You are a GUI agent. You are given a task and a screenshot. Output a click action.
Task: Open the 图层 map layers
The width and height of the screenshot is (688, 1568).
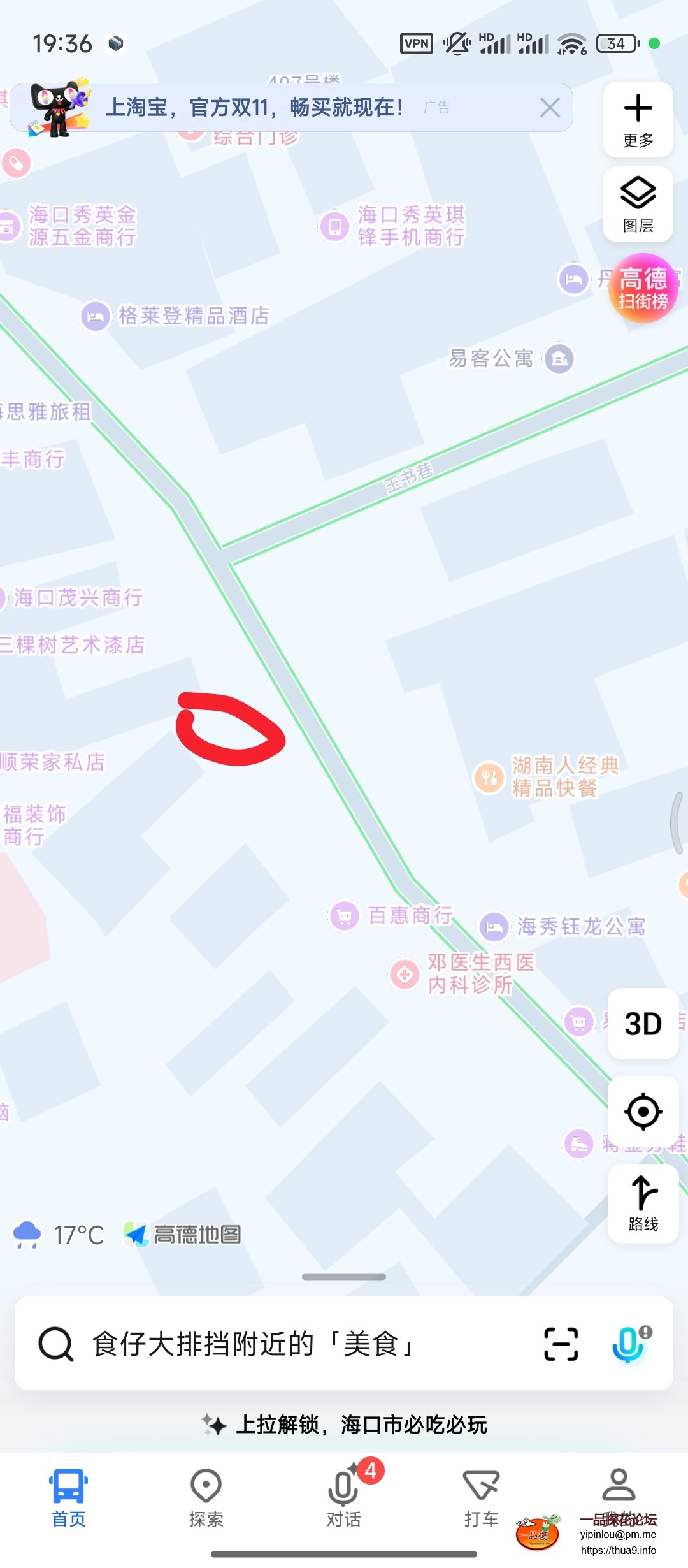tap(638, 204)
